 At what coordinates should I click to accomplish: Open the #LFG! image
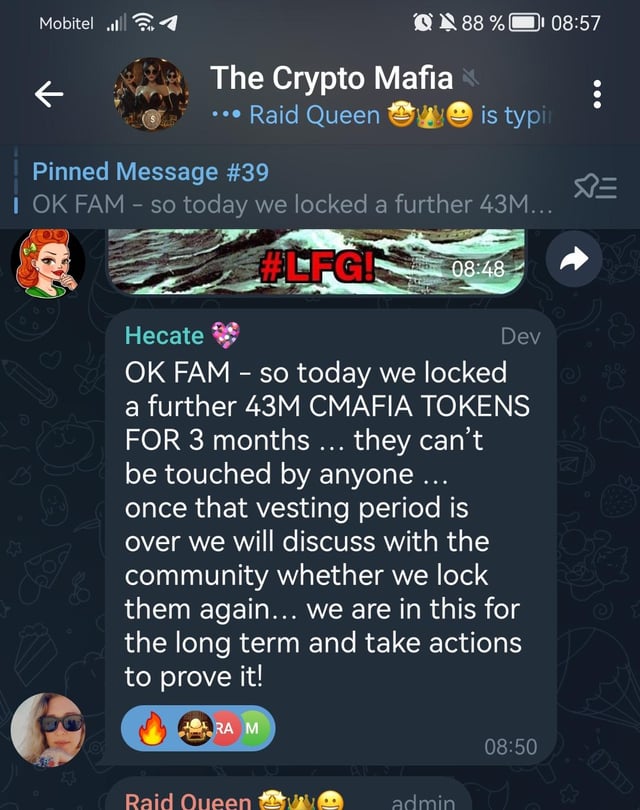pyautogui.click(x=315, y=258)
